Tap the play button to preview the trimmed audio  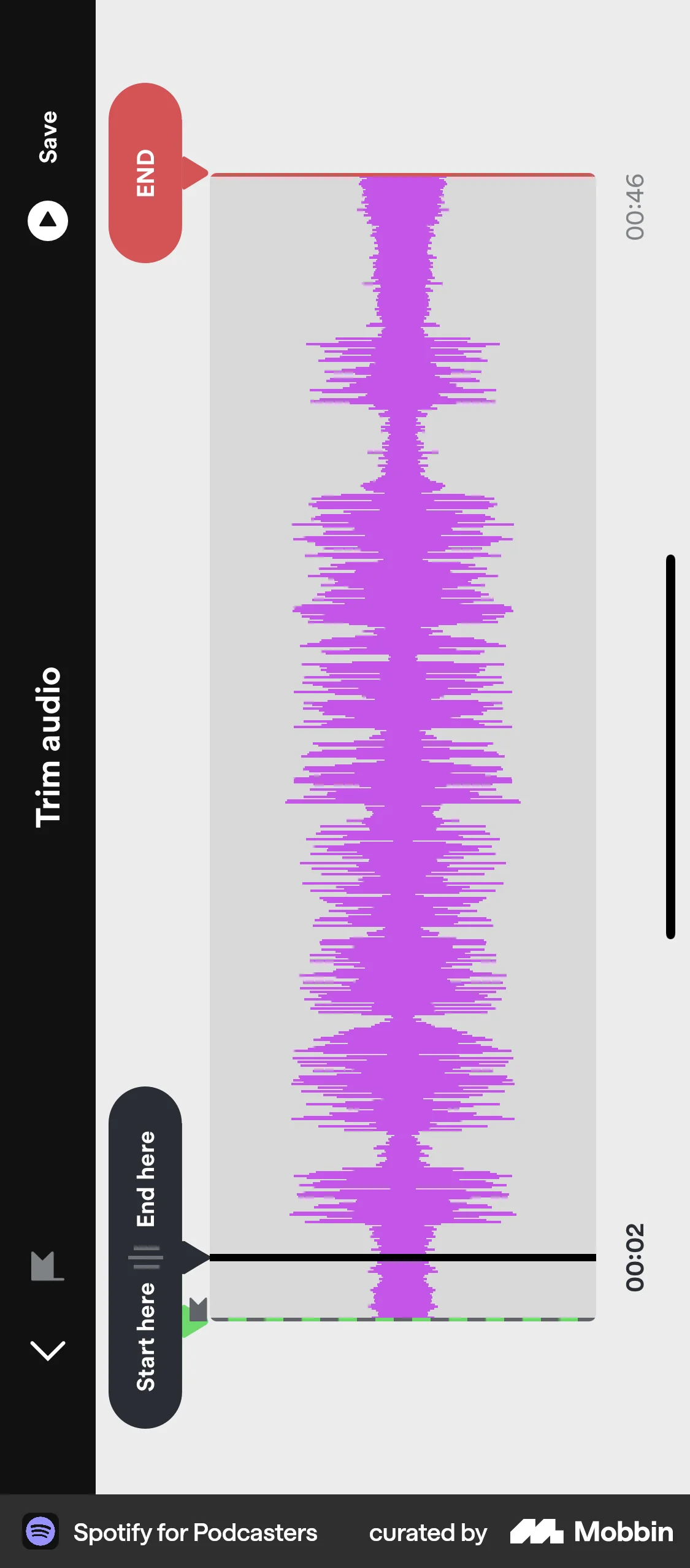(x=48, y=221)
